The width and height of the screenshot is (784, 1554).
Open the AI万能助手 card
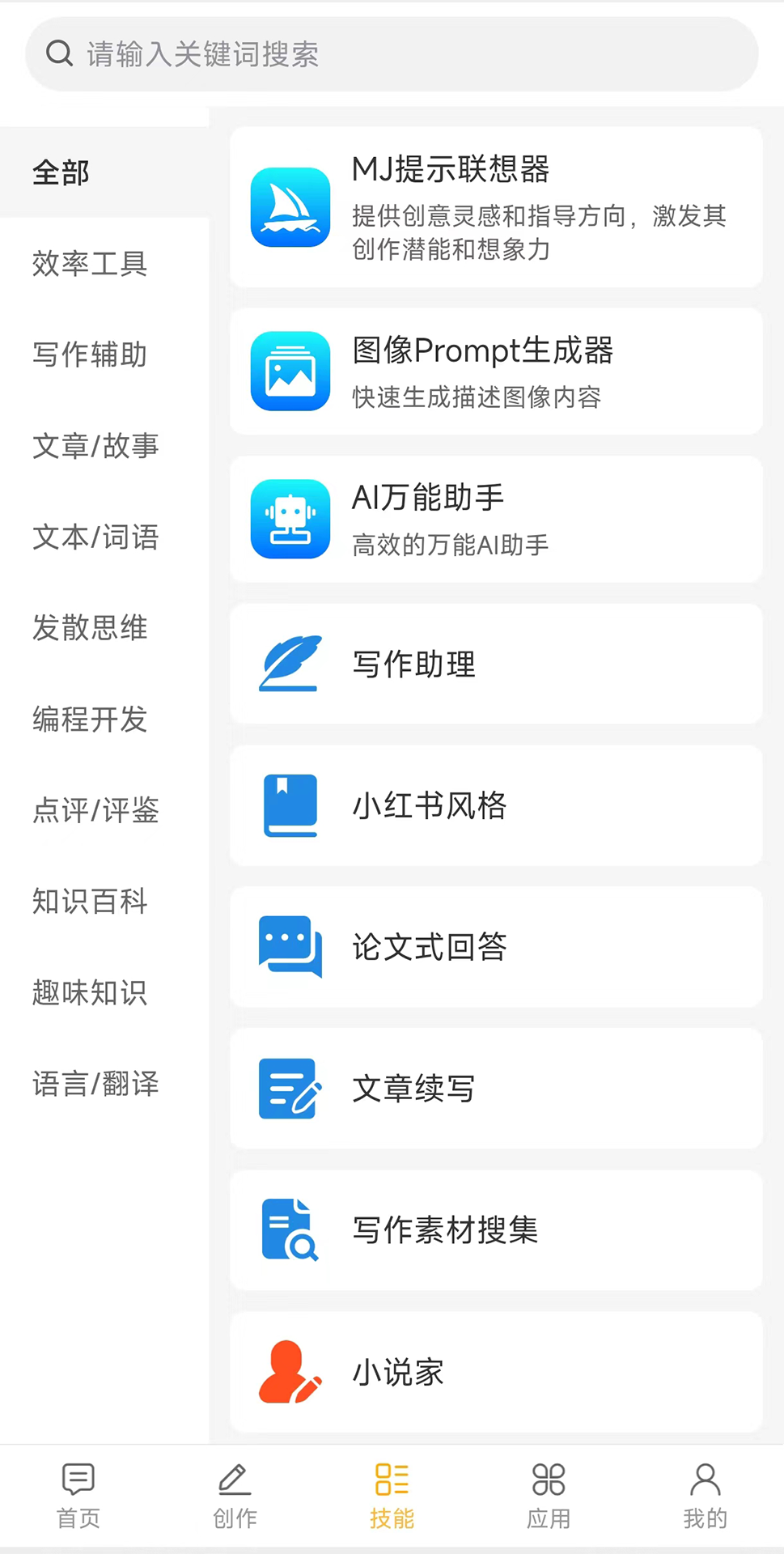(x=496, y=519)
